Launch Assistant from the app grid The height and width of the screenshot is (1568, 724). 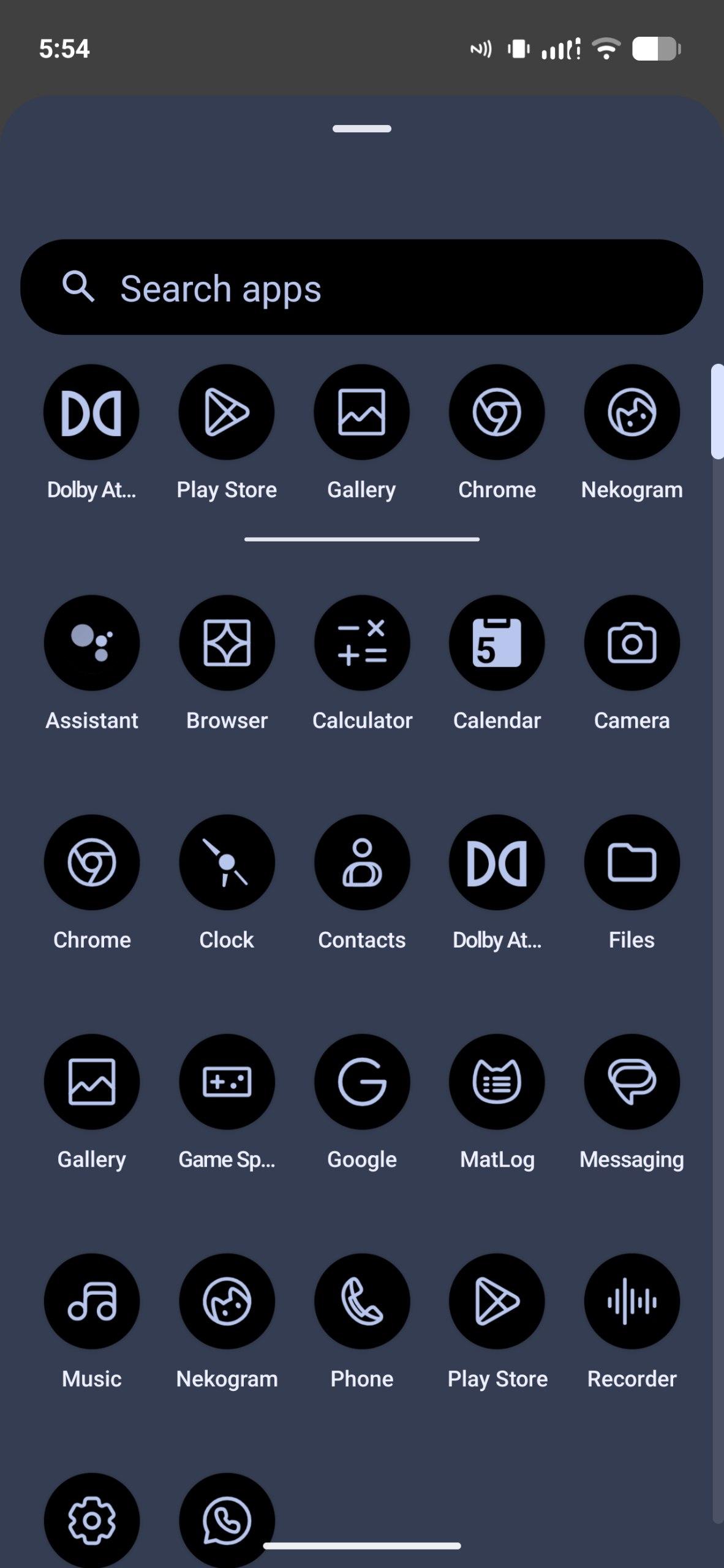[x=92, y=643]
